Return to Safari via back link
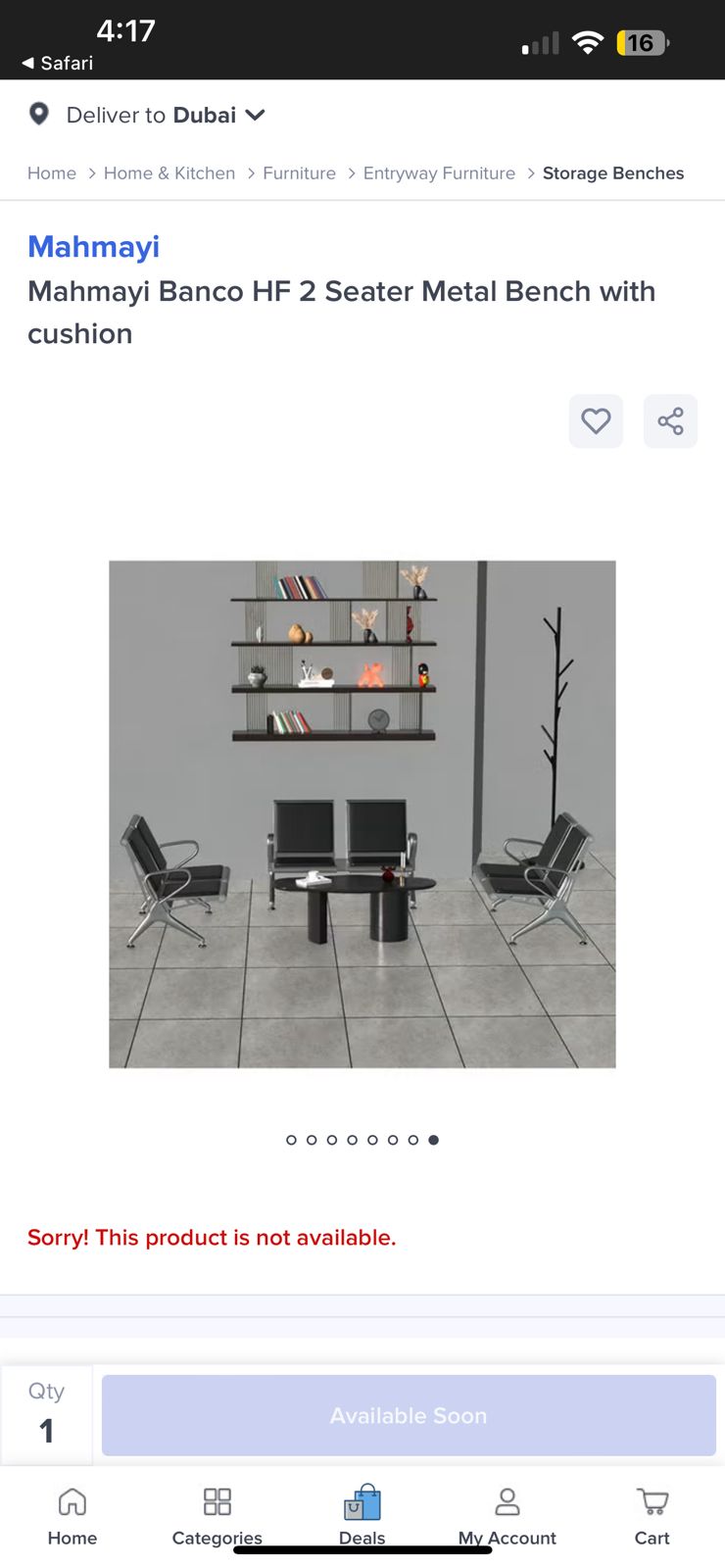Image resolution: width=725 pixels, height=1568 pixels. pos(57,63)
